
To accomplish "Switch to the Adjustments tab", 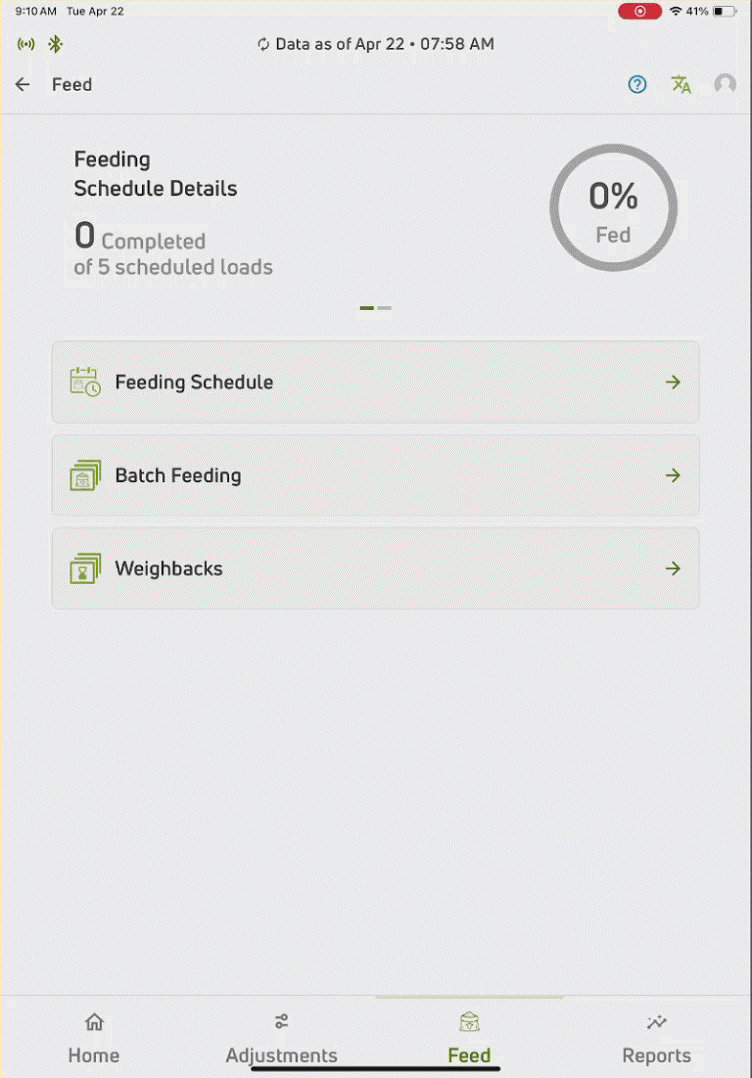I will click(281, 1038).
